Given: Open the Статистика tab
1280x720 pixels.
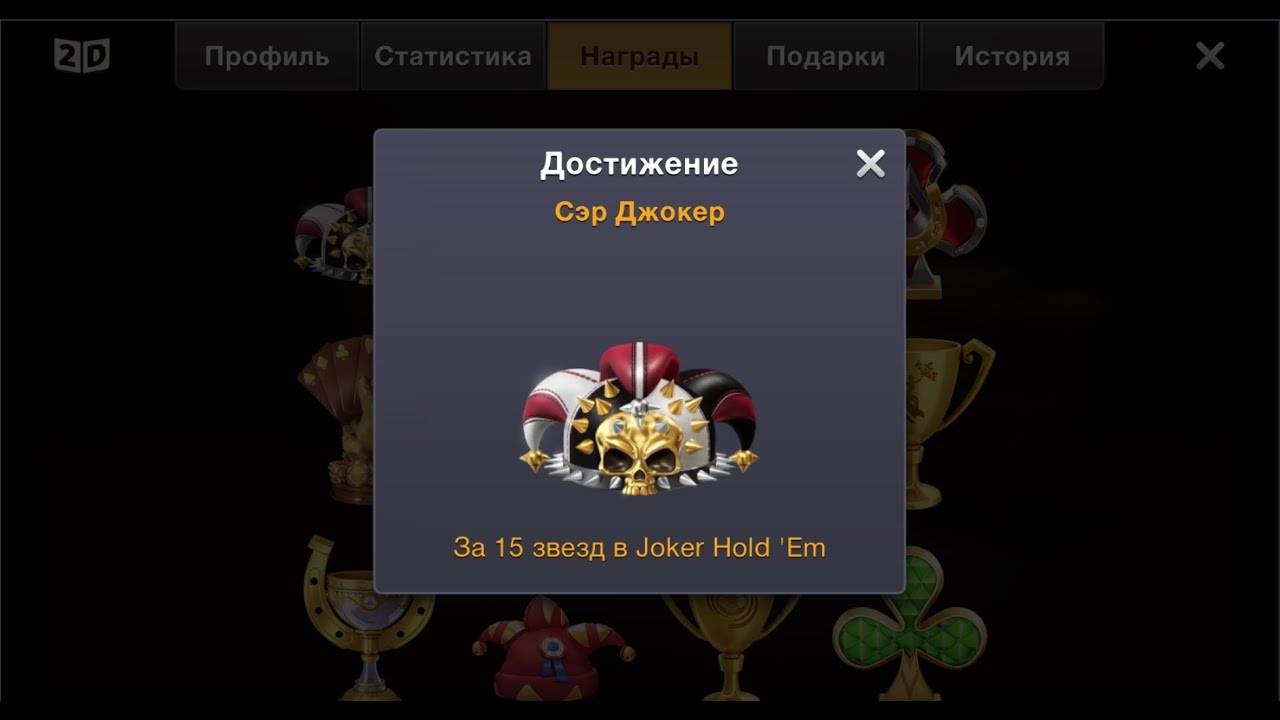Looking at the screenshot, I should pos(453,57).
